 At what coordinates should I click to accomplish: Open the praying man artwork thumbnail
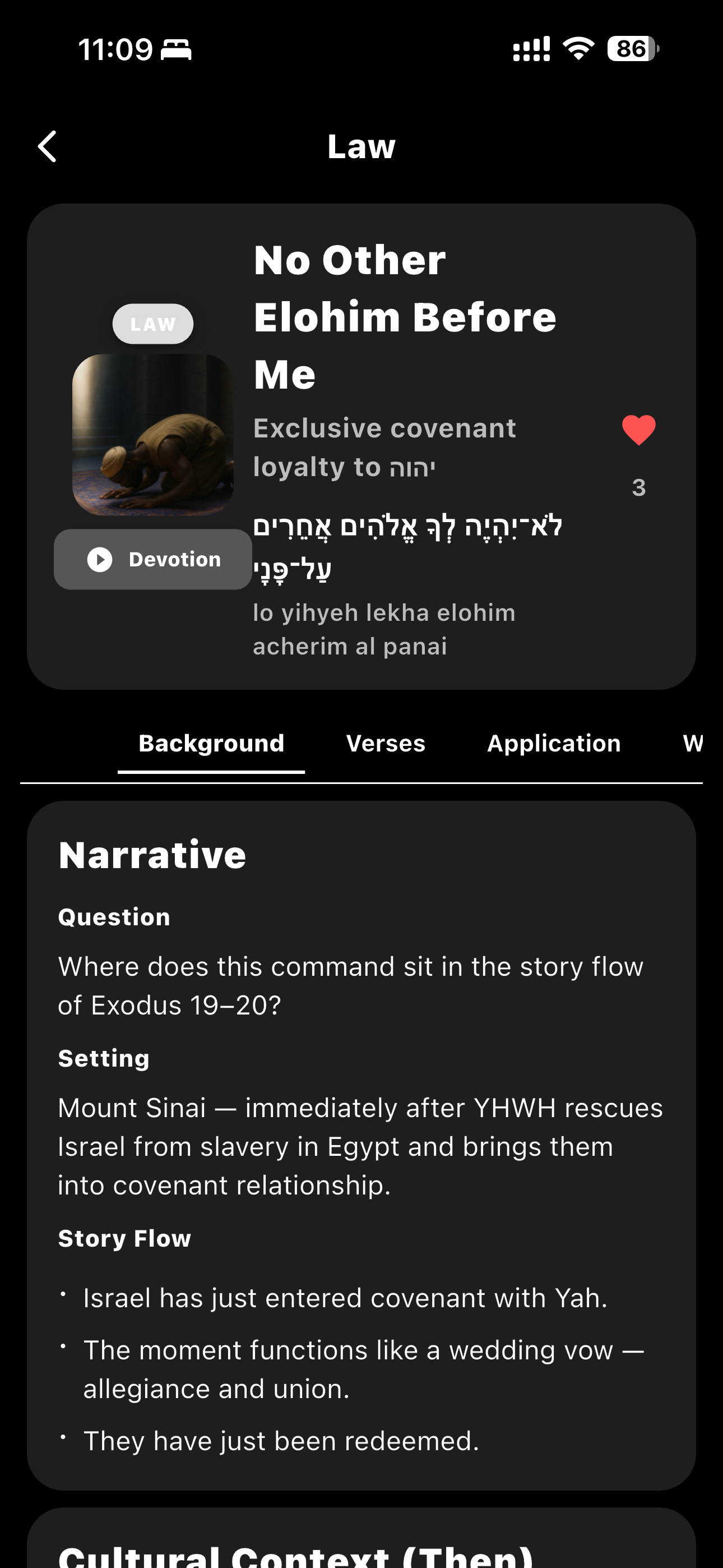click(153, 435)
